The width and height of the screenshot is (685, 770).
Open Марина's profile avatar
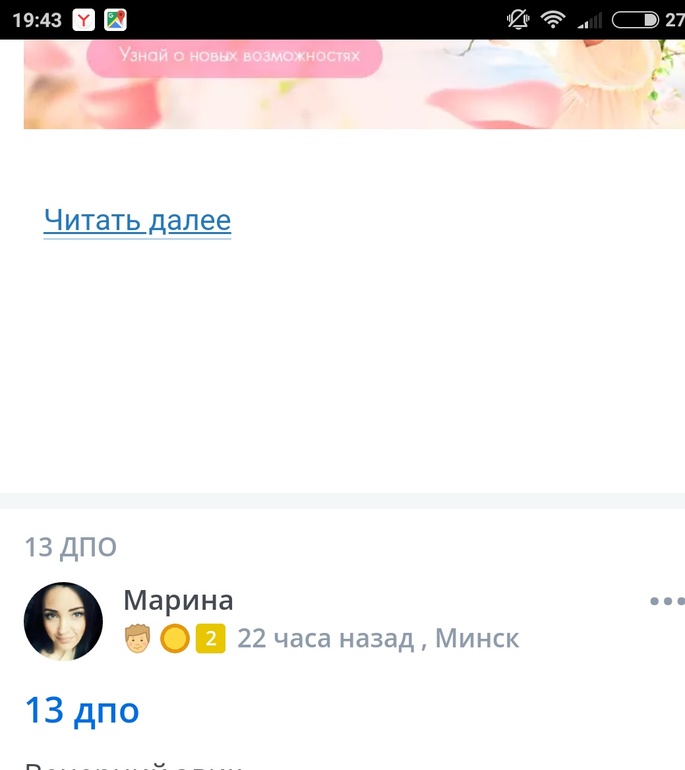click(x=63, y=622)
